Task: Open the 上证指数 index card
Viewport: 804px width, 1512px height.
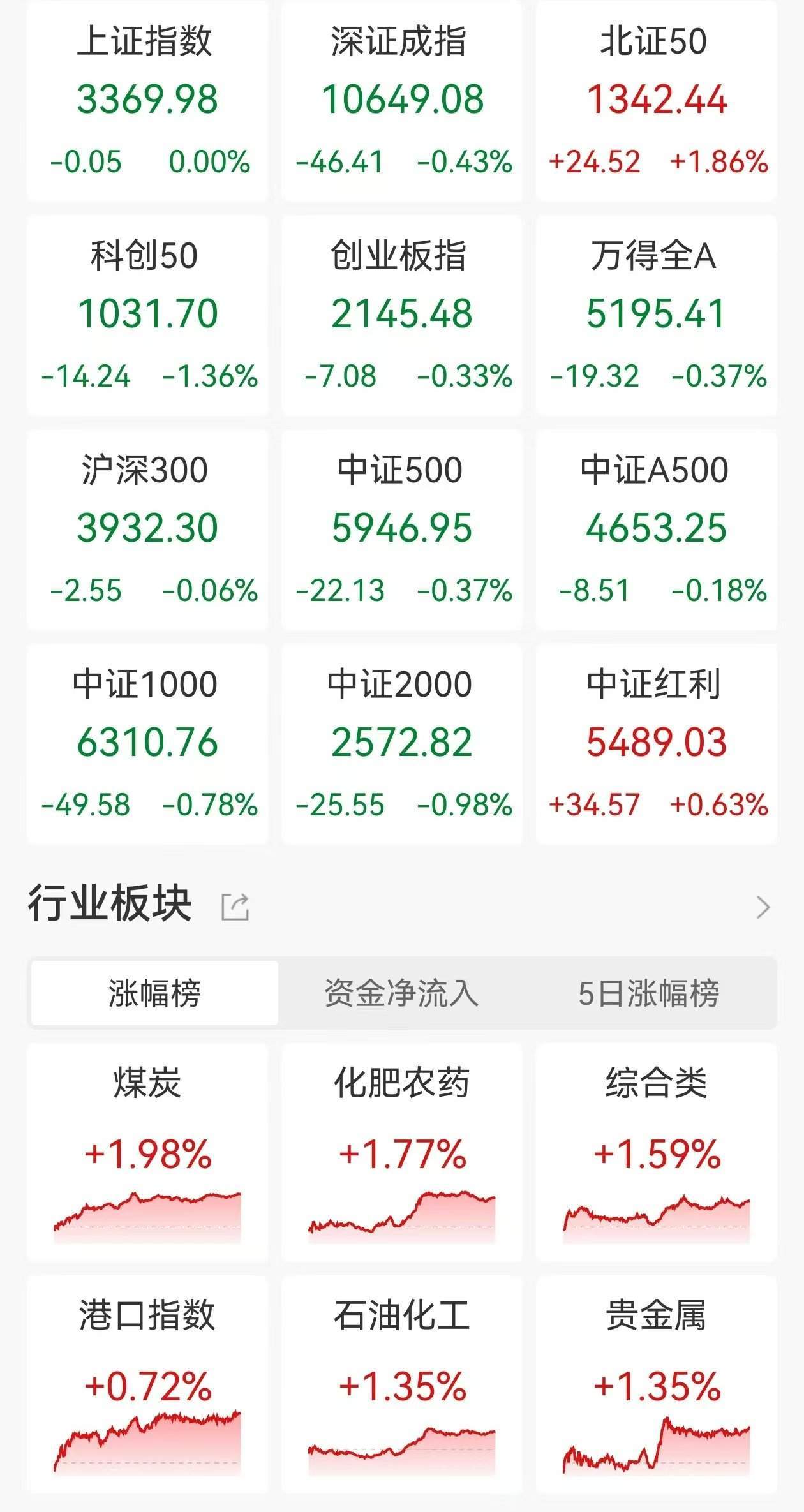Action: (147, 102)
